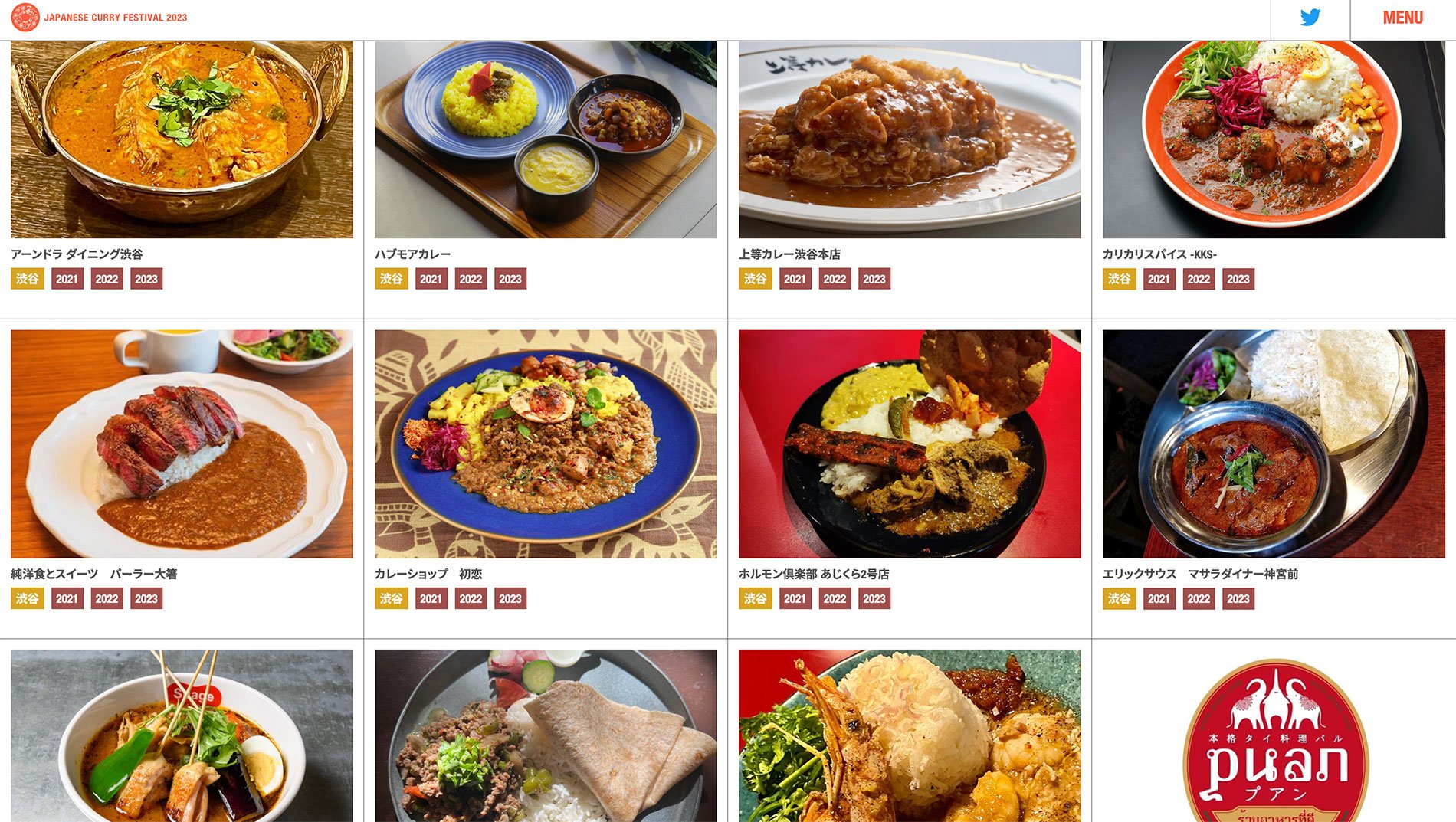This screenshot has width=1456, height=822.
Task: Select 2023 tag under カリカリスパイス -KKS-
Action: click(x=1238, y=279)
